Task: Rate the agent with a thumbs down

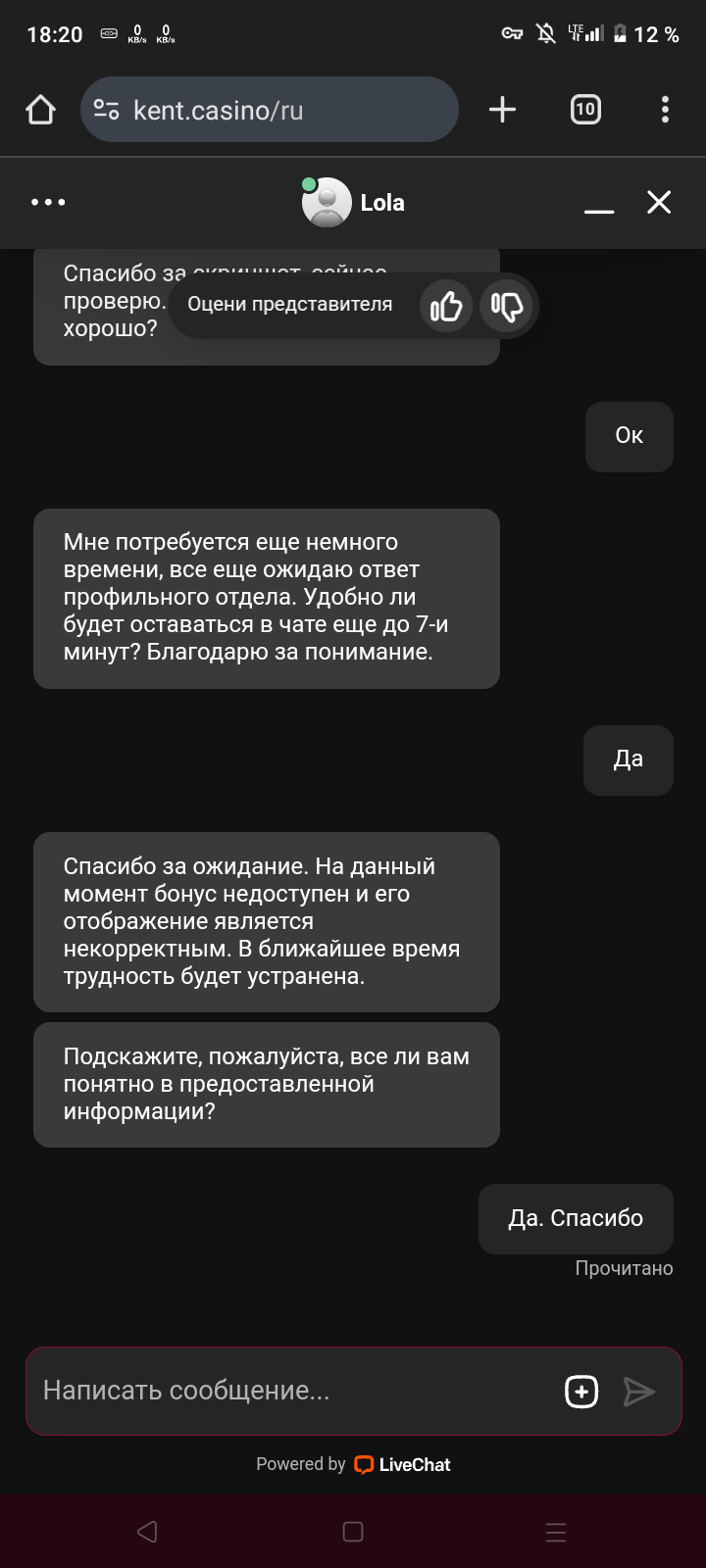Action: point(507,307)
